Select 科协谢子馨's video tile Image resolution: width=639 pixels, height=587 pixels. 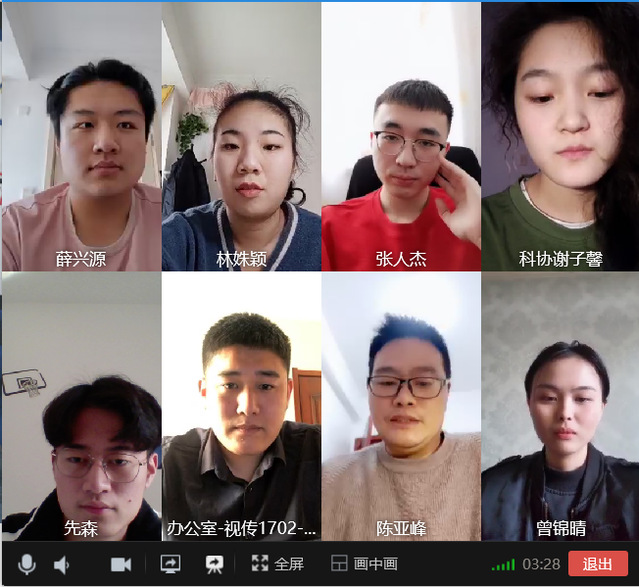coord(560,137)
